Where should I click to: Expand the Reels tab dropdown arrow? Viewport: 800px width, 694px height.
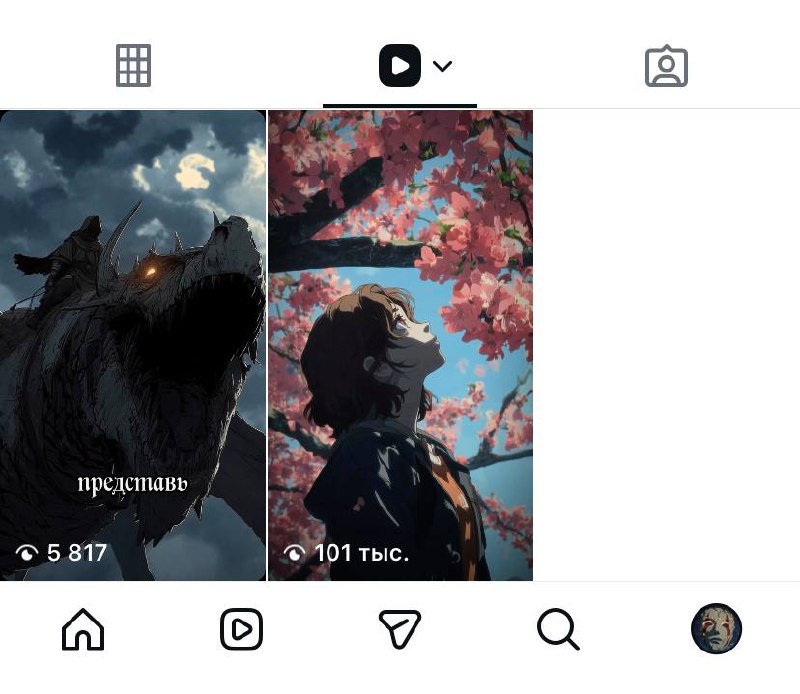[443, 67]
